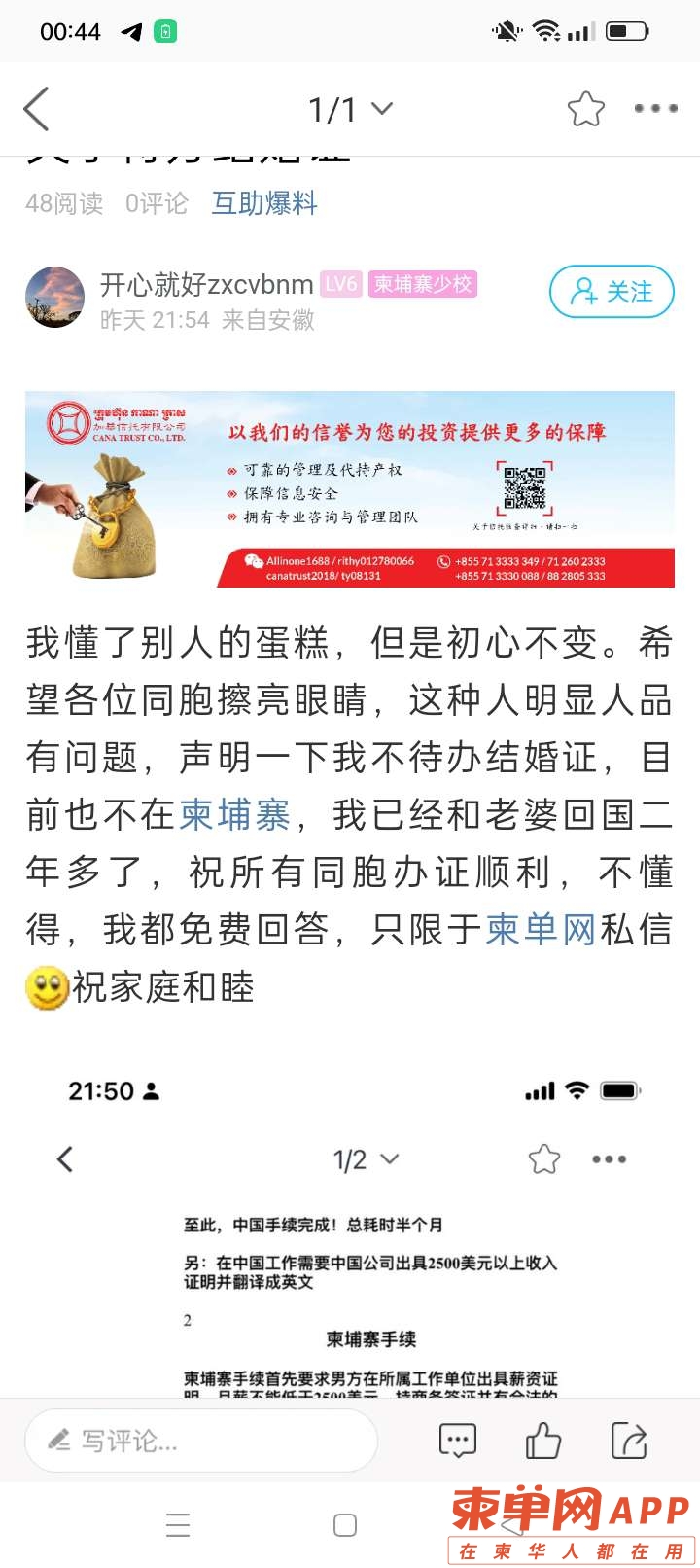Screen dimensions: 700x1568
Task: Follow the author with the 关注 button
Action: point(612,292)
